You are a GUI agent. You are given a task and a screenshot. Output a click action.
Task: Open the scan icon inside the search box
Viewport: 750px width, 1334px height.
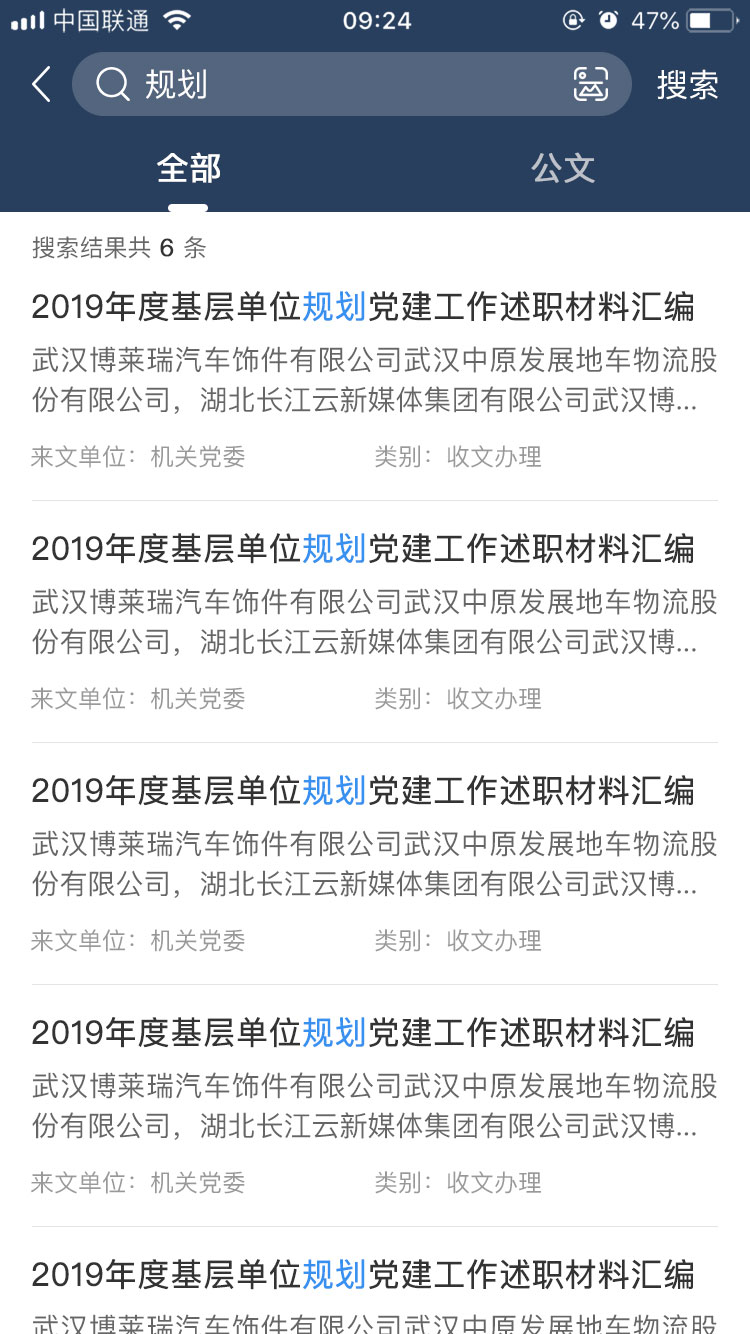pos(591,85)
